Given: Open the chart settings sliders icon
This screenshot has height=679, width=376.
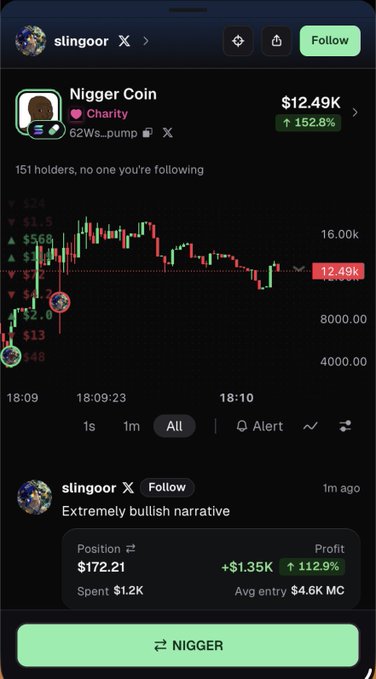Looking at the screenshot, I should (x=345, y=427).
